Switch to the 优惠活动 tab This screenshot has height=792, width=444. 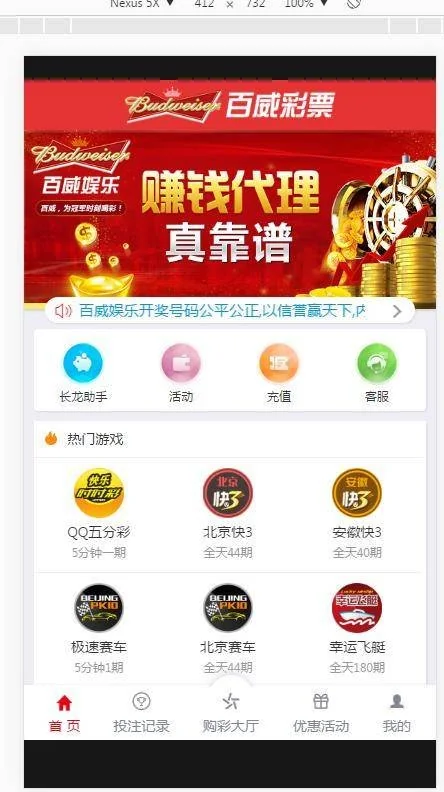pos(321,713)
